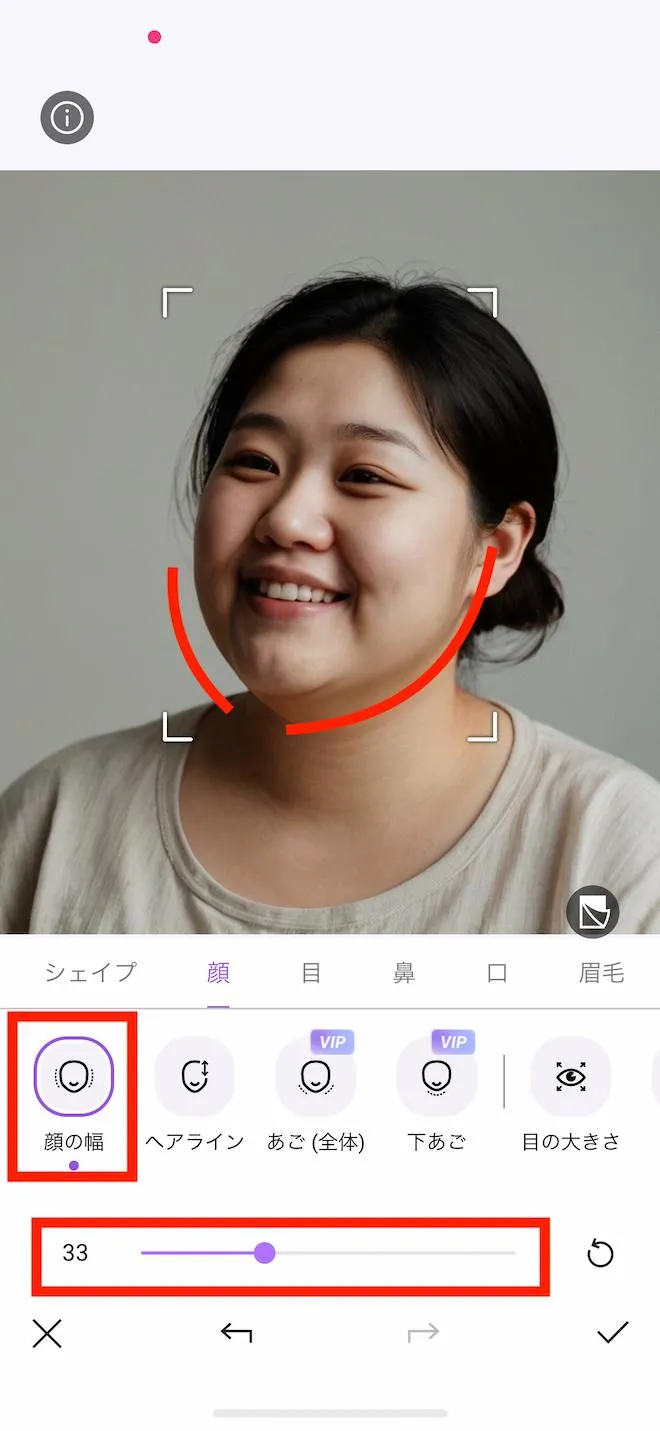Image resolution: width=660 pixels, height=1431 pixels.
Task: Switch to the 目 tab
Action: 311,972
